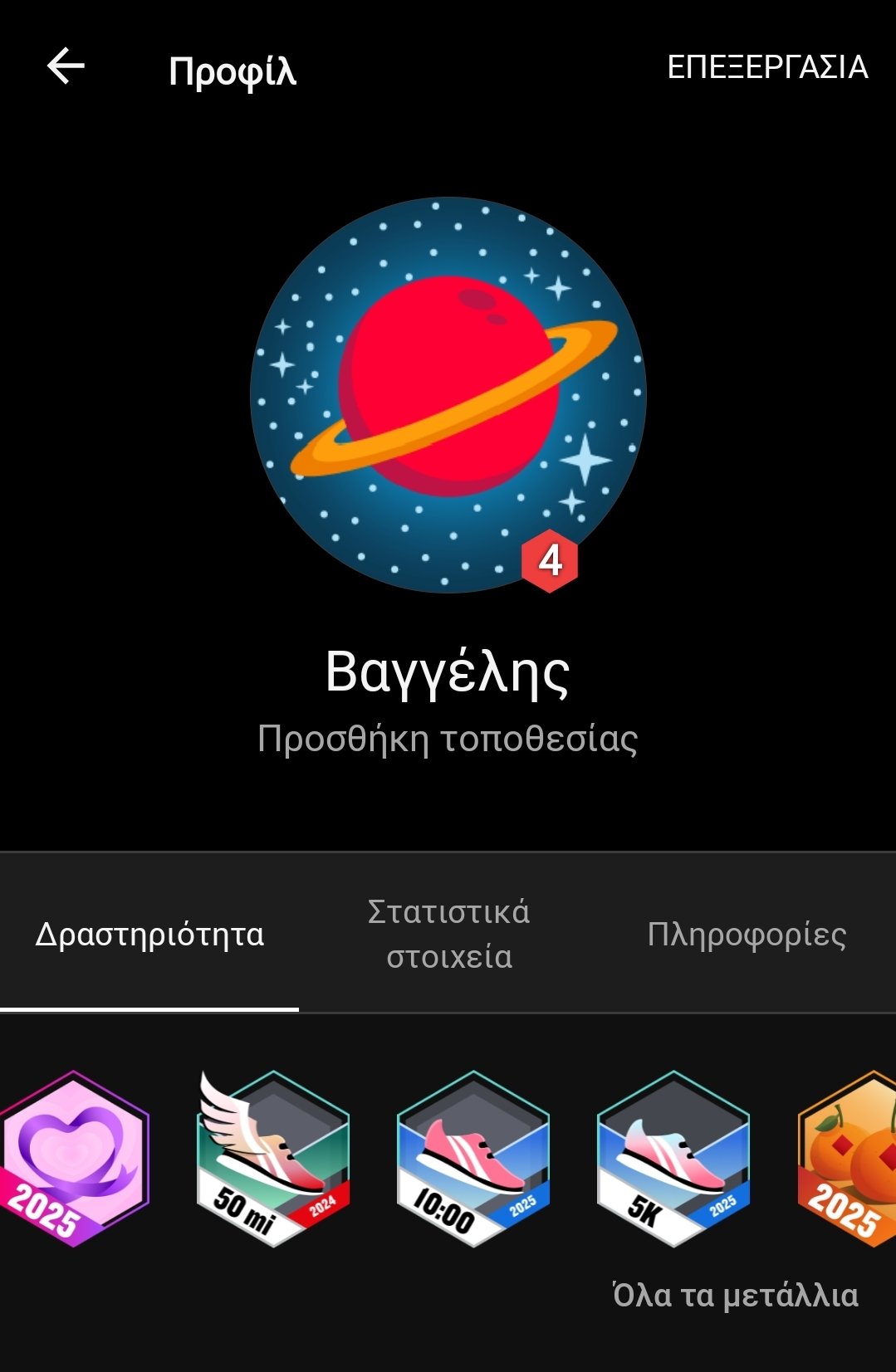
Task: Tap ΕΠΕΞΕΡΓΑΣΙΑ to edit the profile
Action: tap(767, 67)
